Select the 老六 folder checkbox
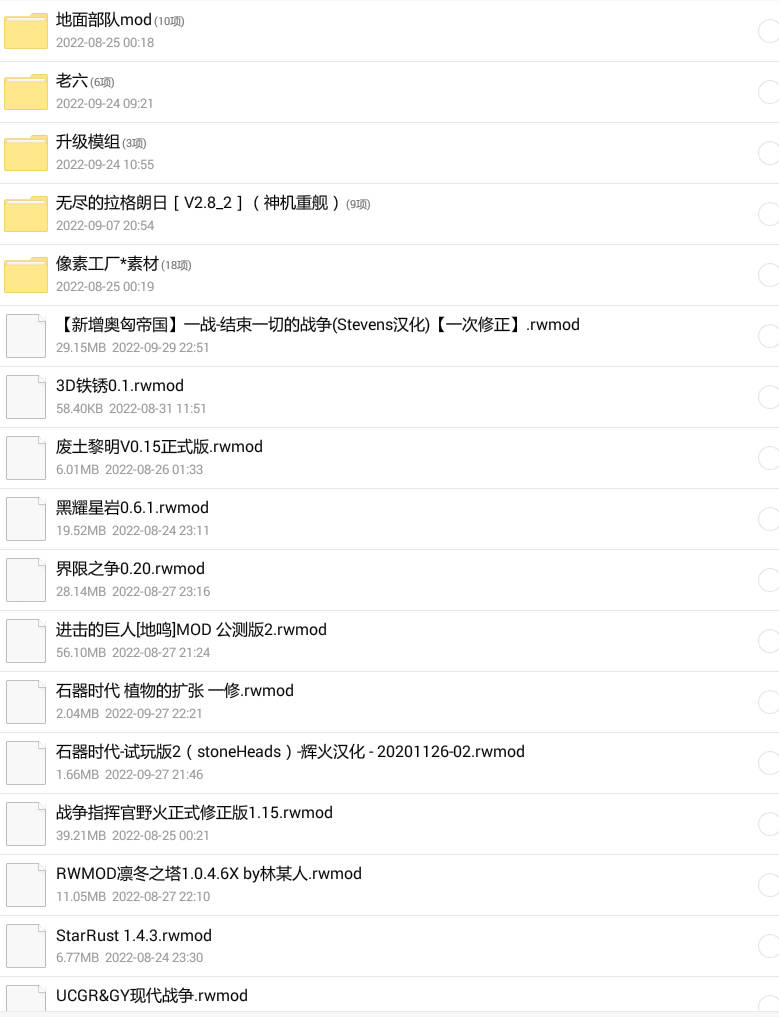 (768, 92)
